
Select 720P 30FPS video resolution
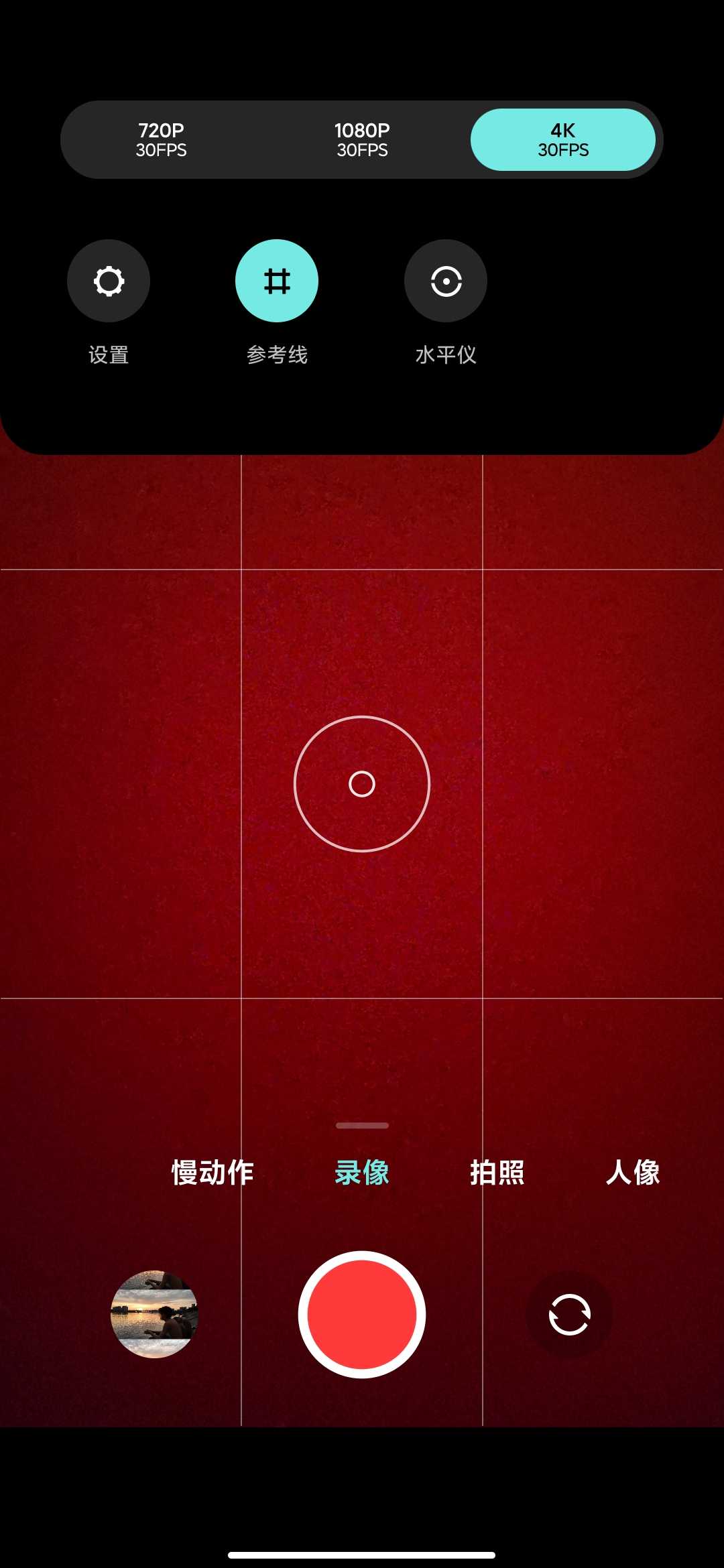(161, 139)
